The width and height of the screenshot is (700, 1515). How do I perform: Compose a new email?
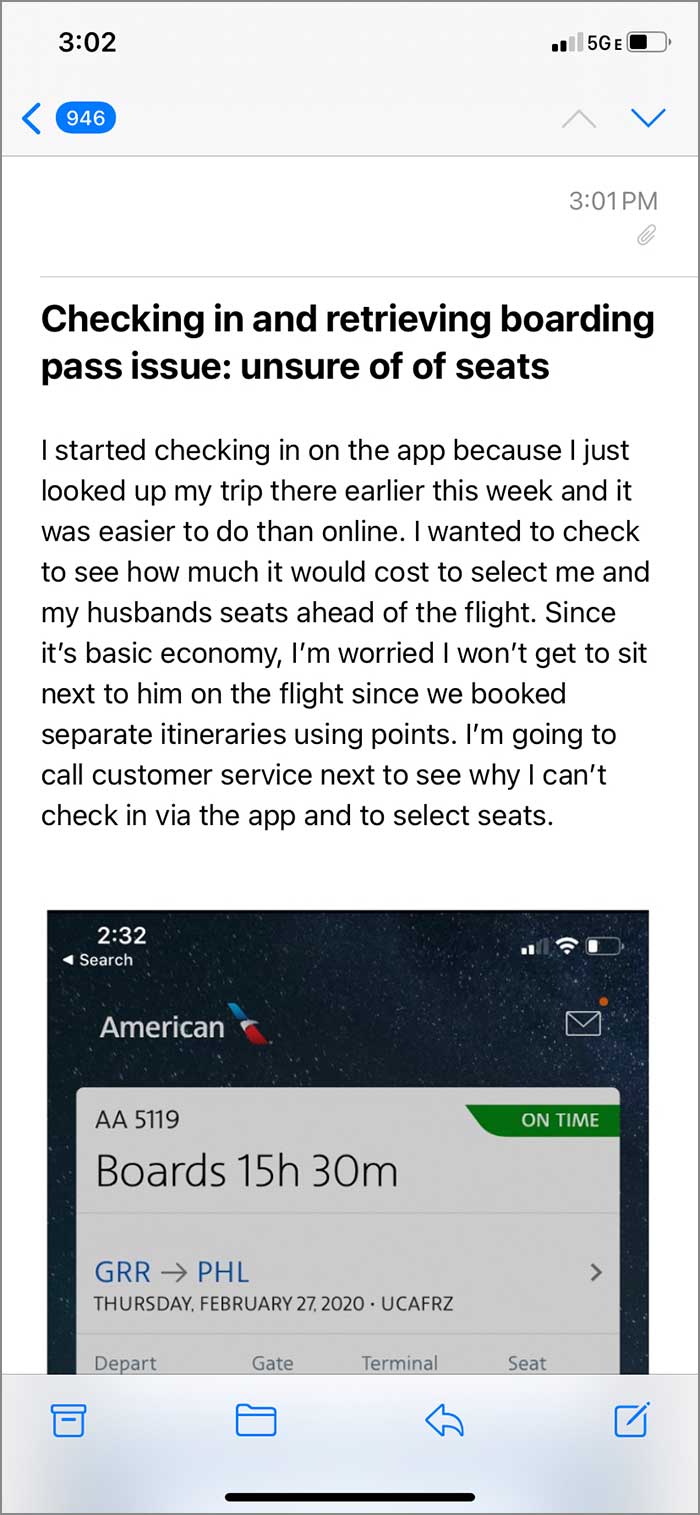[632, 1419]
